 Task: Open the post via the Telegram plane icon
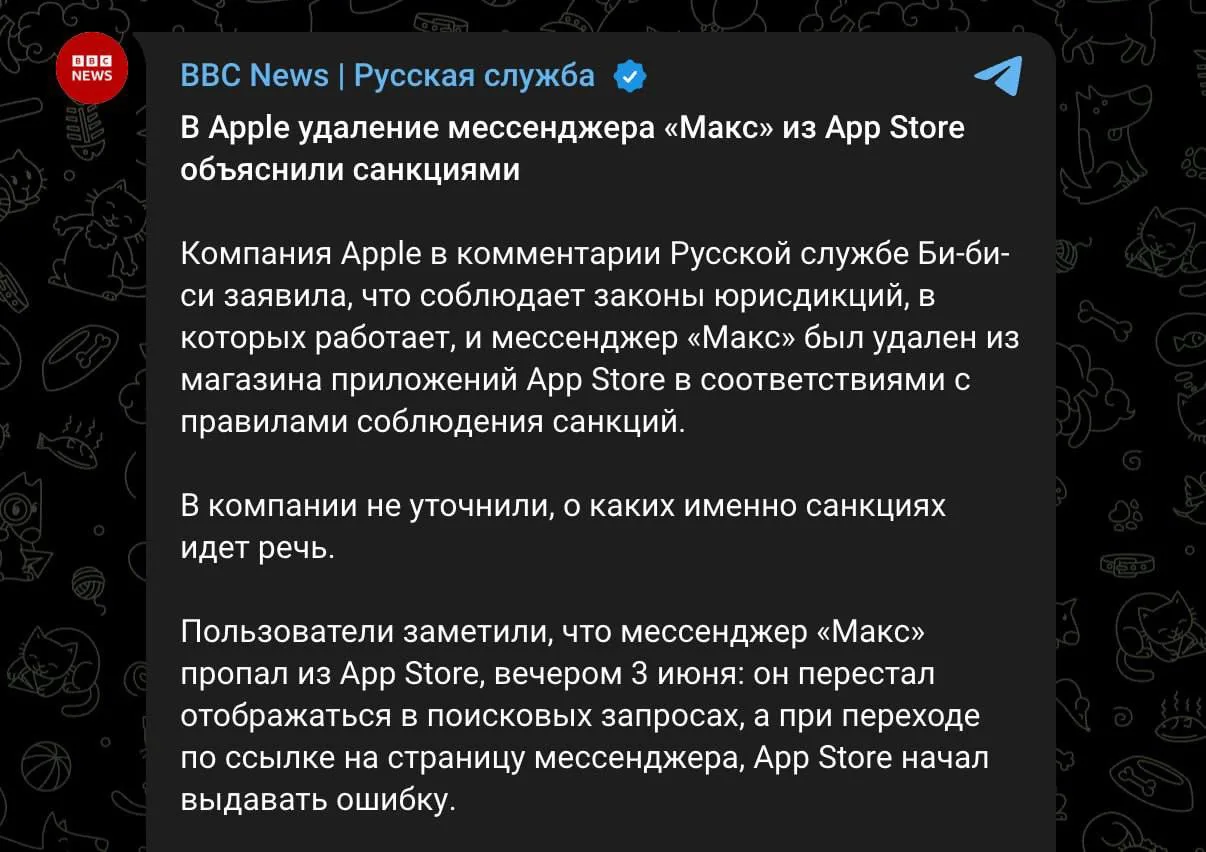tap(998, 75)
